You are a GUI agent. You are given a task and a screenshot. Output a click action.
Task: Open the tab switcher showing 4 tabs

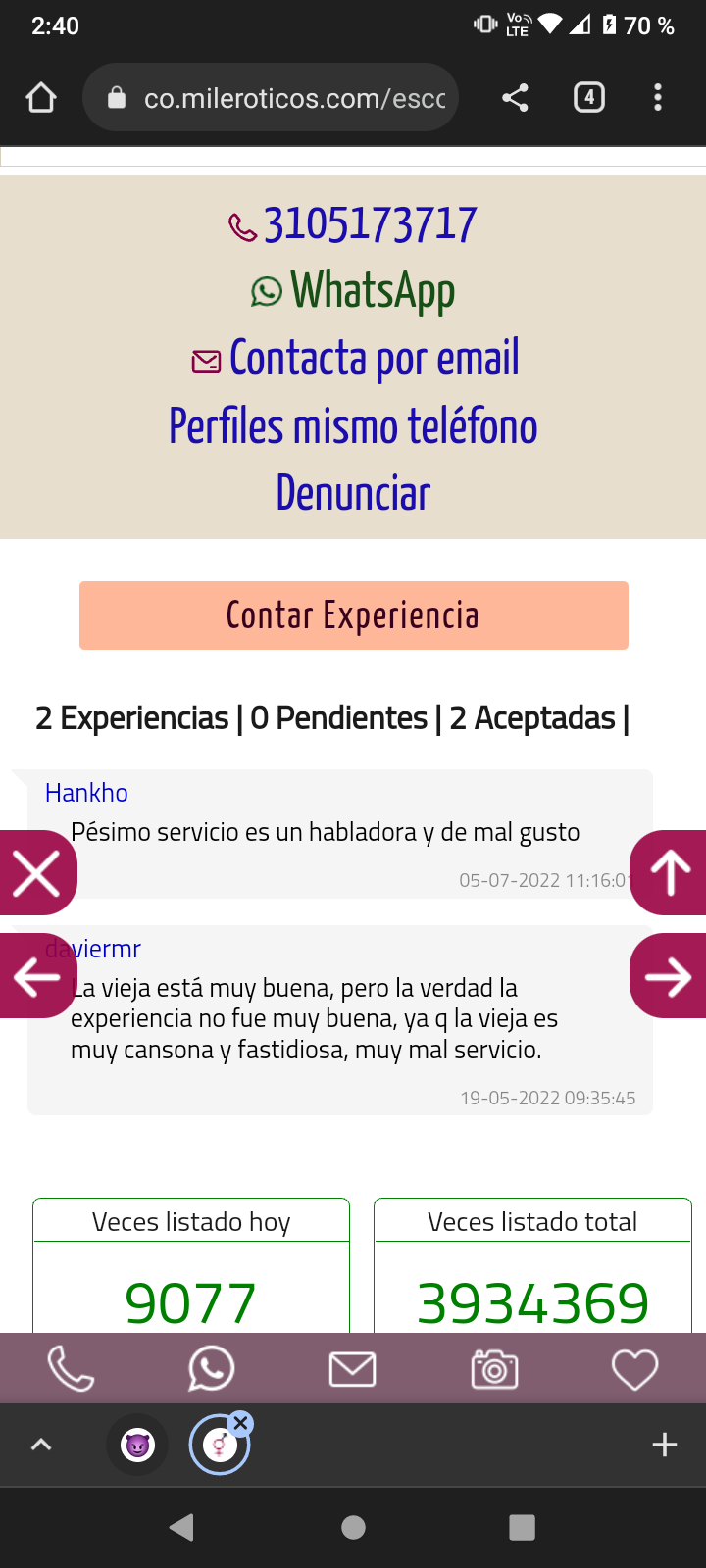tap(588, 97)
